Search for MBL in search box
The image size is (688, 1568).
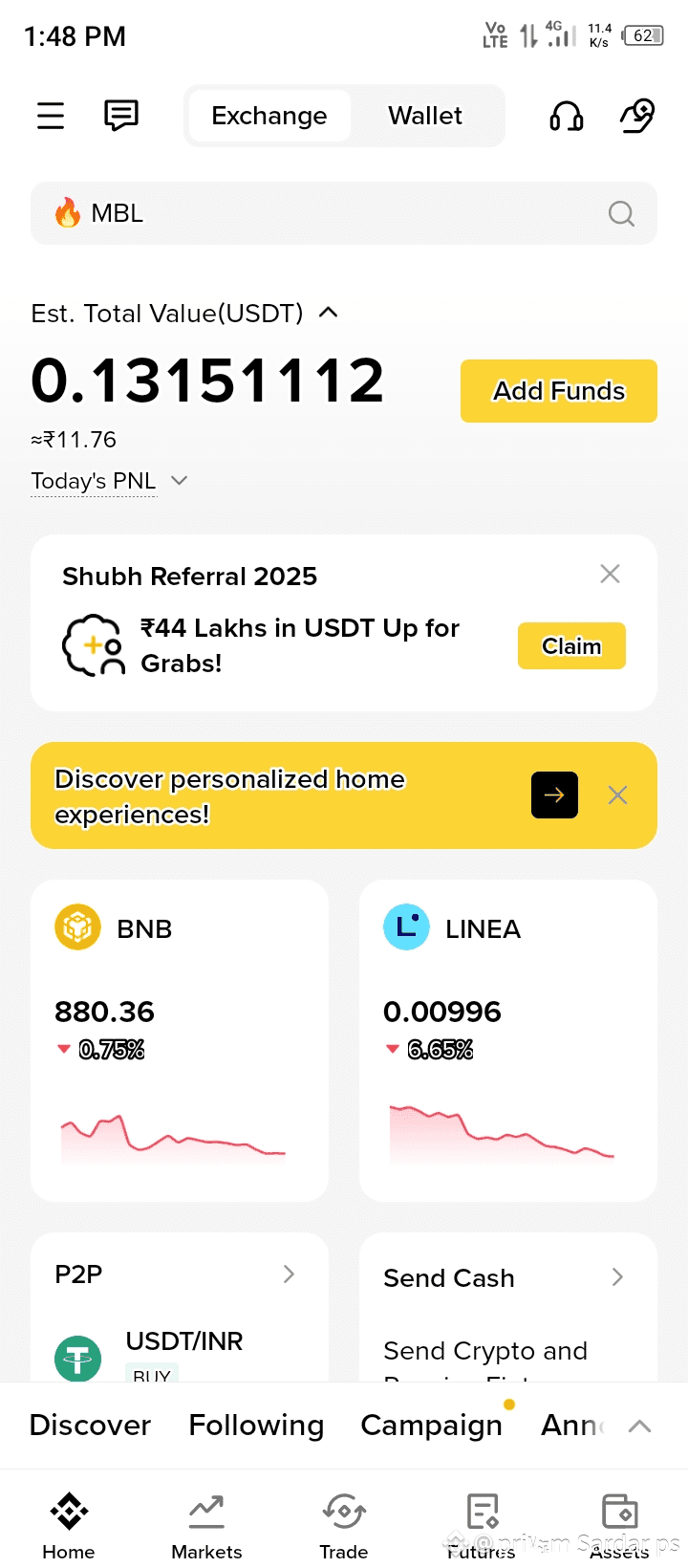tap(344, 213)
